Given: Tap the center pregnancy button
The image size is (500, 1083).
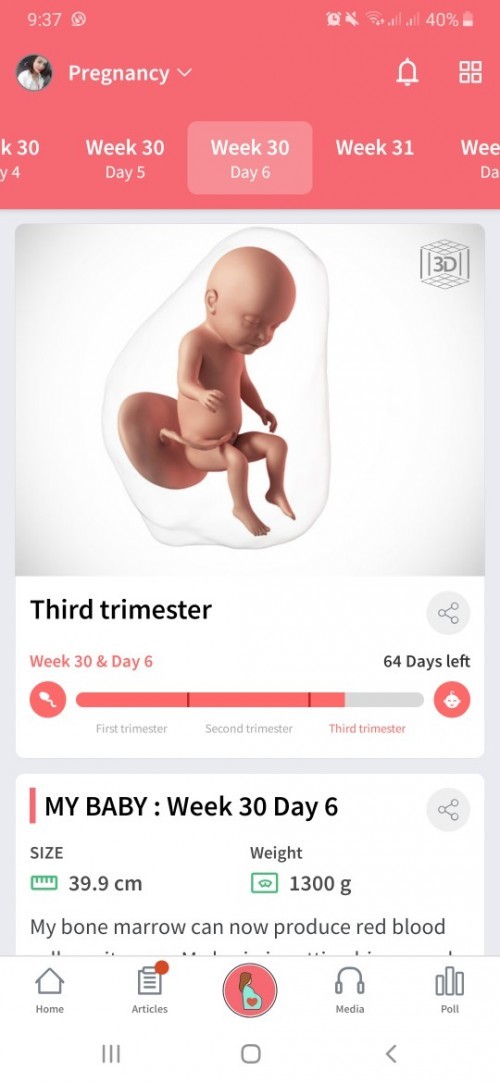Looking at the screenshot, I should tap(250, 990).
